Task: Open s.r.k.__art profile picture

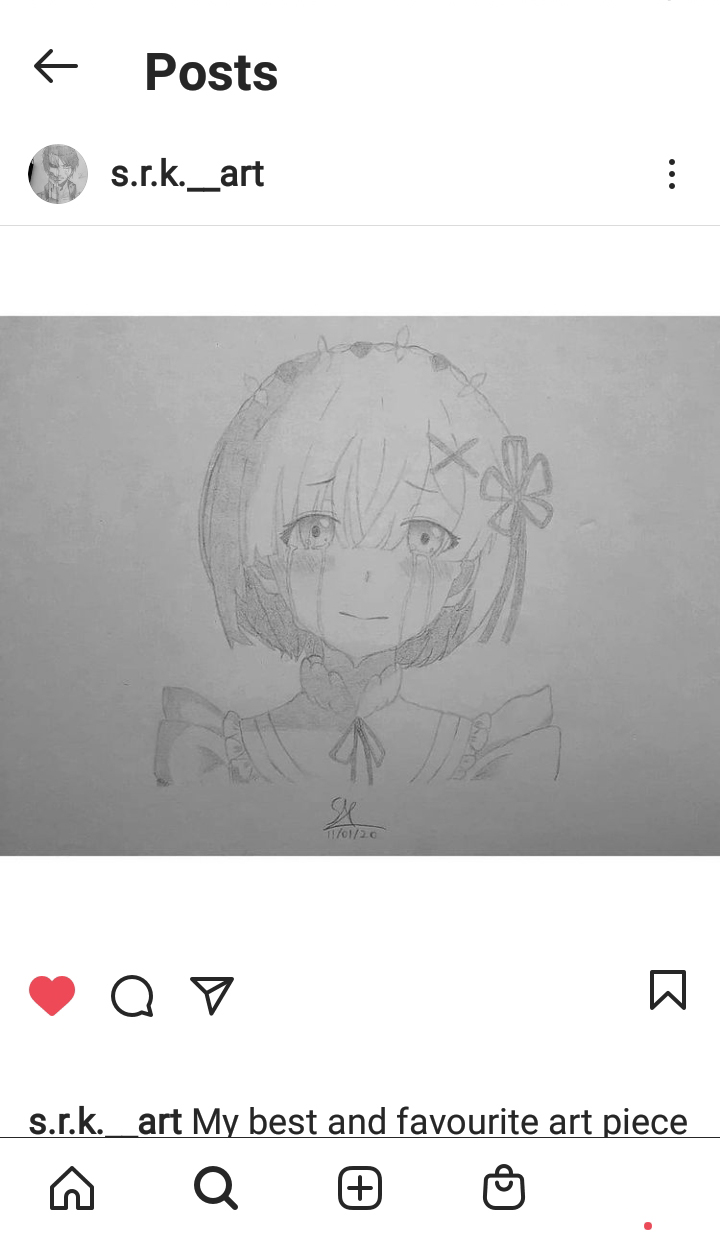Action: [58, 174]
